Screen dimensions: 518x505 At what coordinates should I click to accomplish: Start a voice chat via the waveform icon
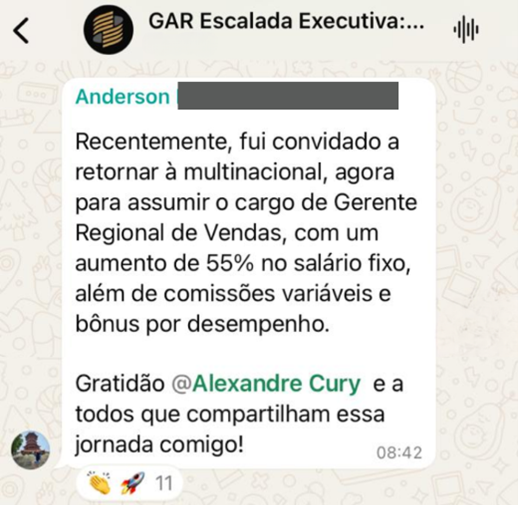pos(466,30)
